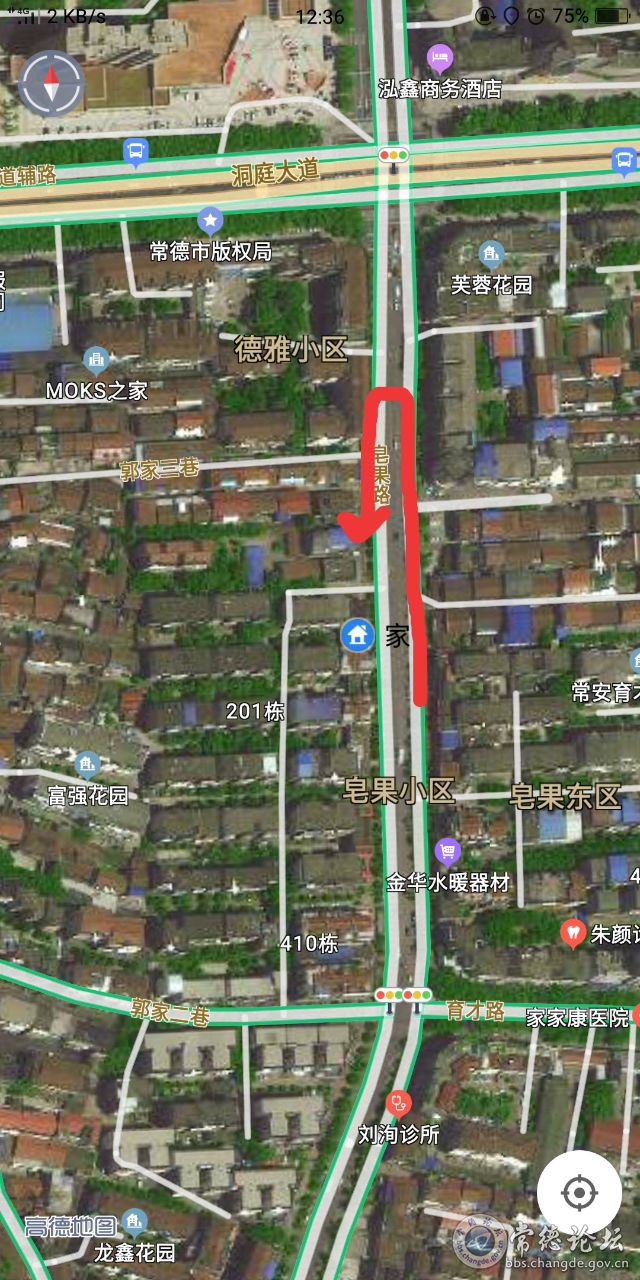Image resolution: width=640 pixels, height=1280 pixels.
Task: Select 泓鑫商务酒店 hotel marker
Action: pos(437,57)
